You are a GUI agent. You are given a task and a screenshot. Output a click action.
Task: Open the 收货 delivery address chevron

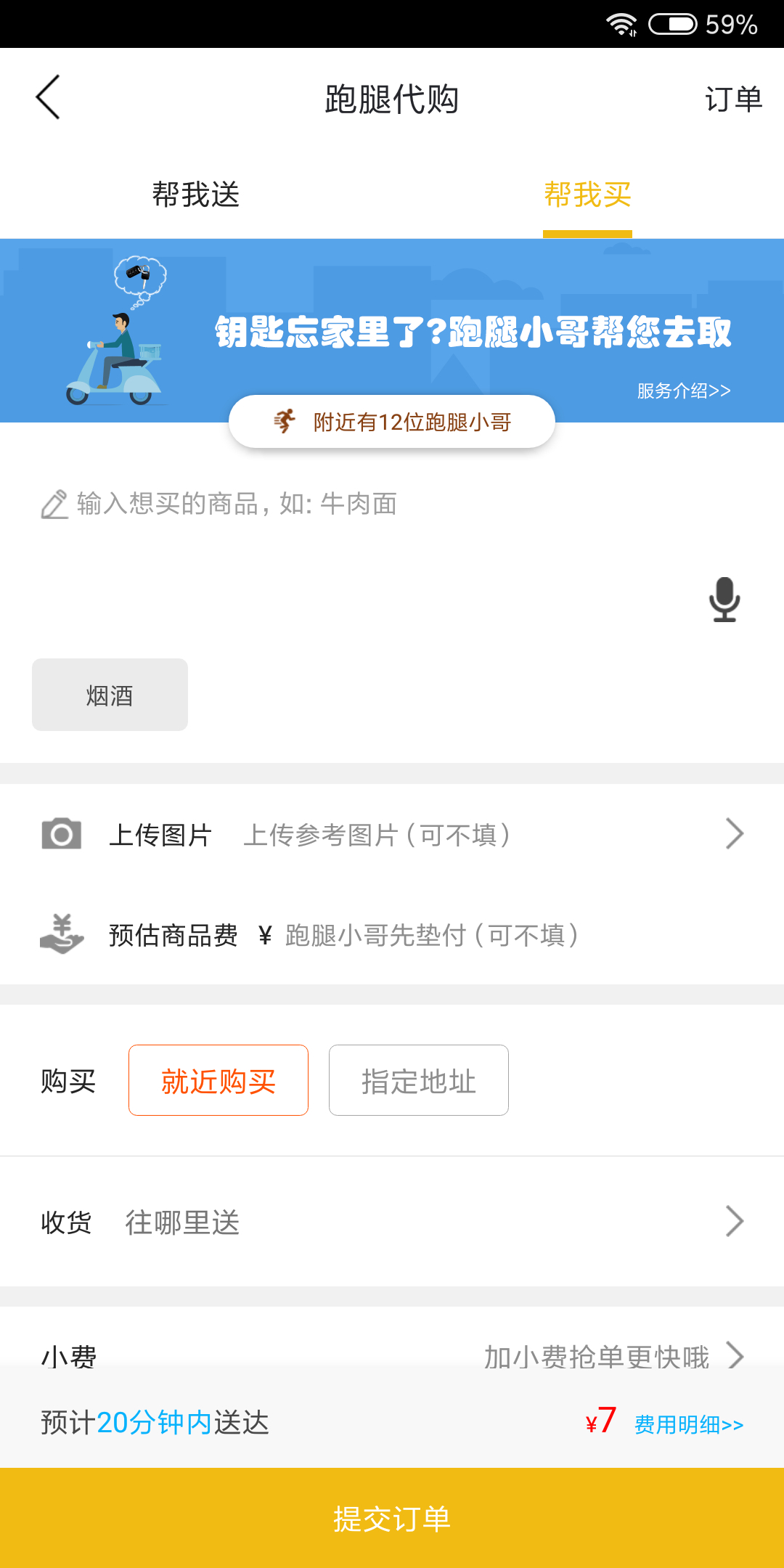point(735,1222)
